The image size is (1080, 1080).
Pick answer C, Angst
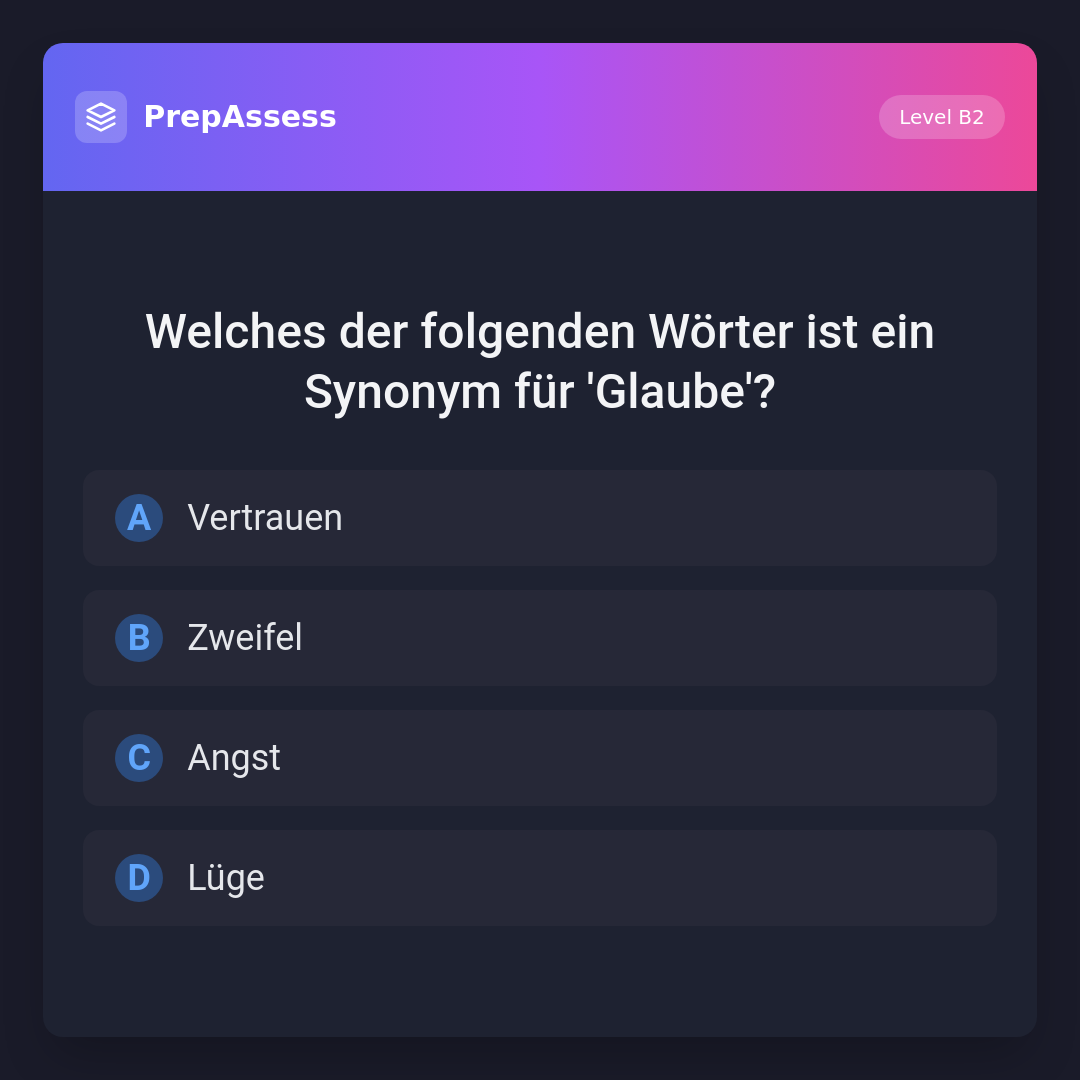[x=540, y=758]
